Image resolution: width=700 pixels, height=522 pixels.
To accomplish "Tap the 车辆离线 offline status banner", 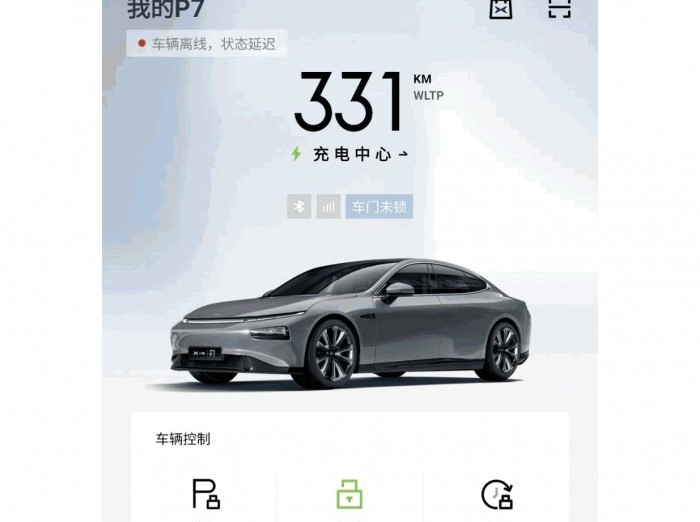I will tap(207, 44).
